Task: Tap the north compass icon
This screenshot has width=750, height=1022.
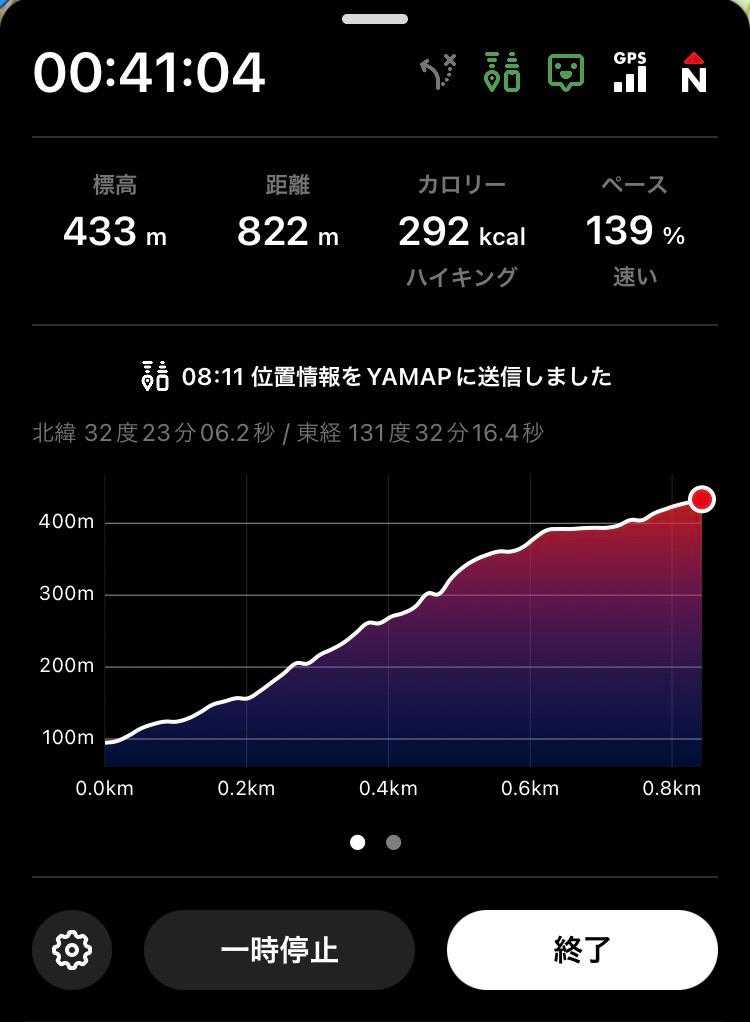Action: coord(693,72)
